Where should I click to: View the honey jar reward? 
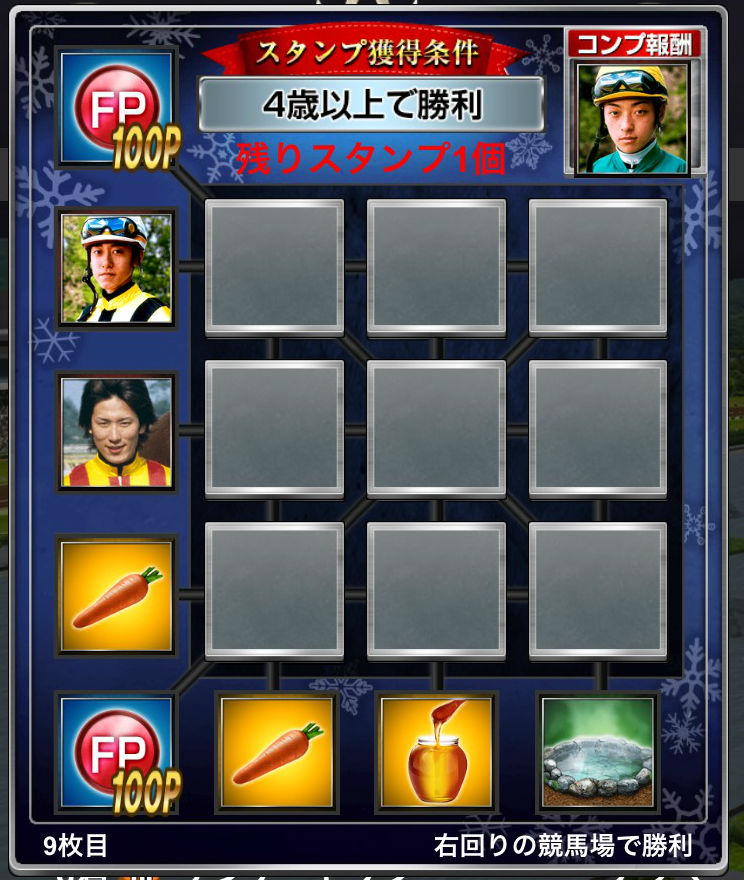(437, 752)
